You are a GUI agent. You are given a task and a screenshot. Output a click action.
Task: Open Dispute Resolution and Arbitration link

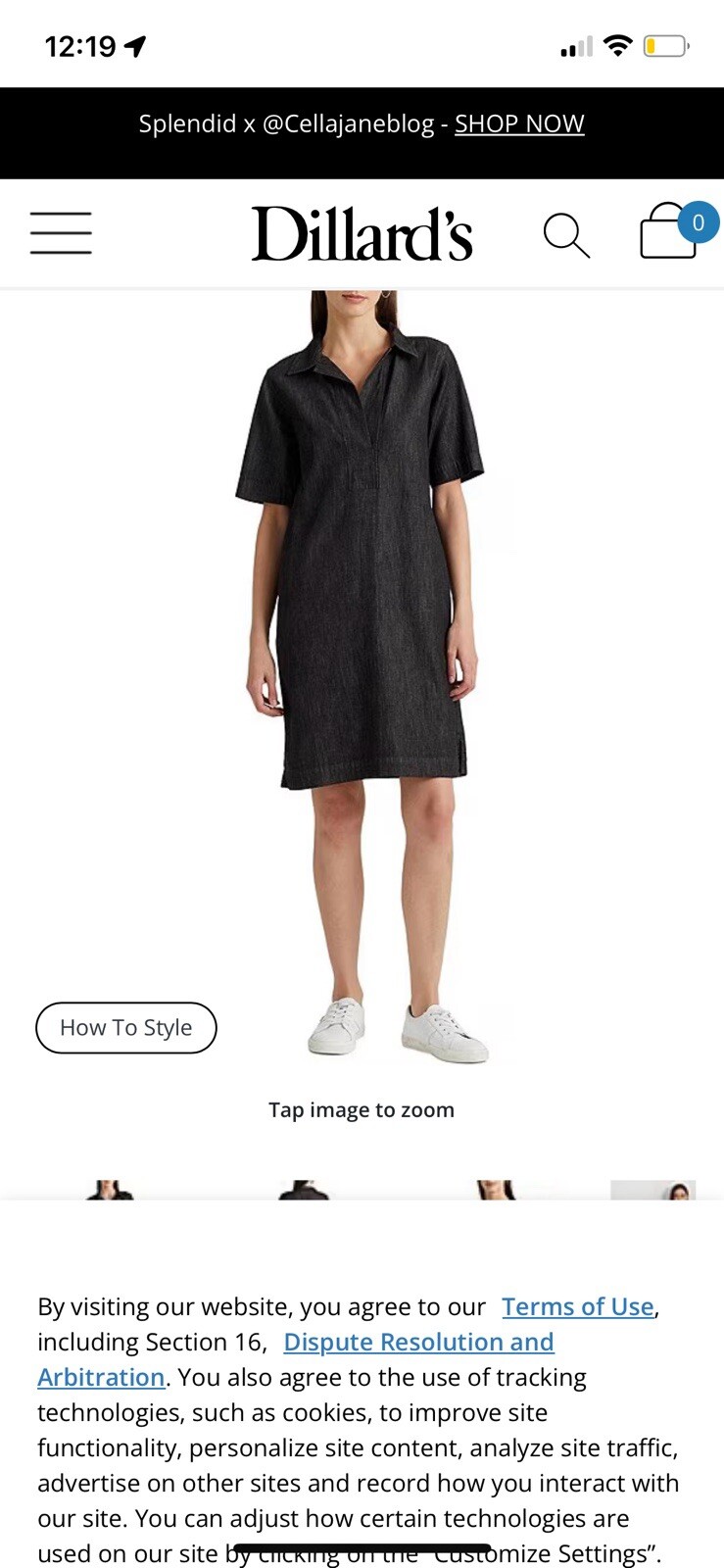[x=418, y=1342]
